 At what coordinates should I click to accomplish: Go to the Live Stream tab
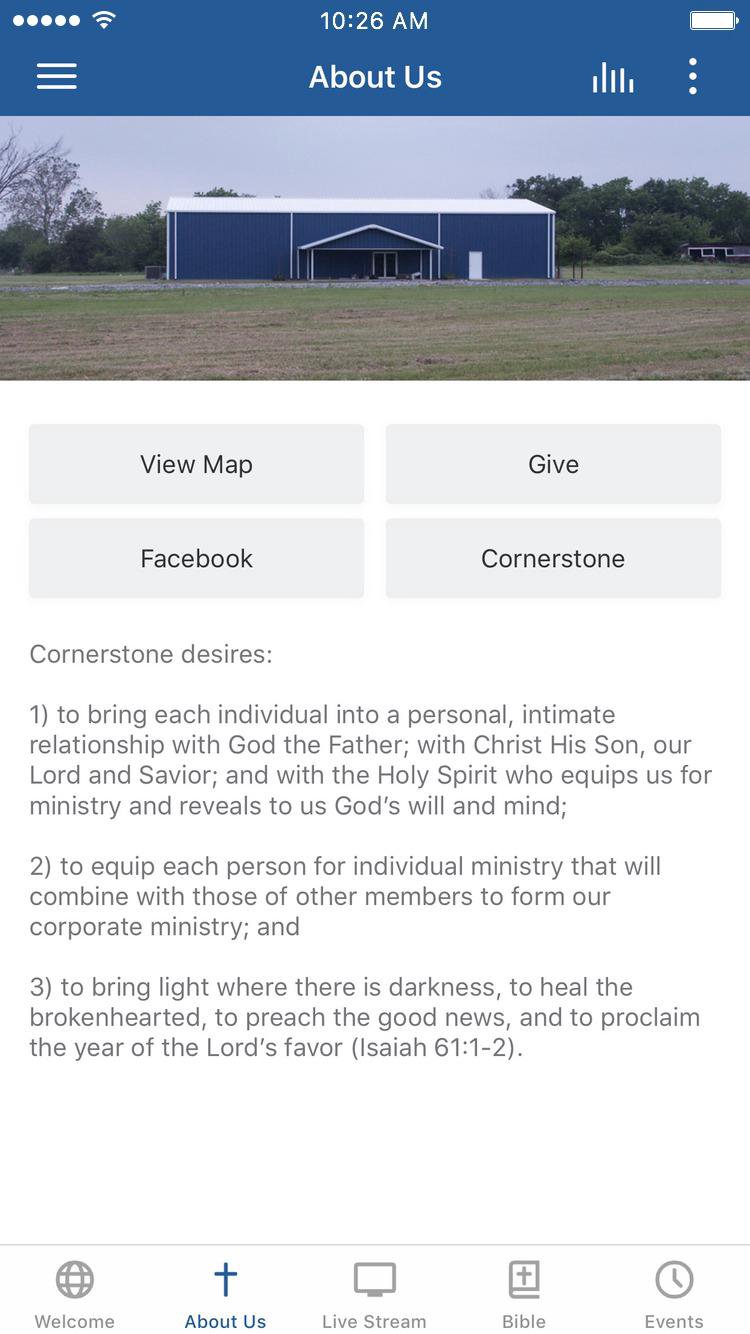[x=374, y=1294]
